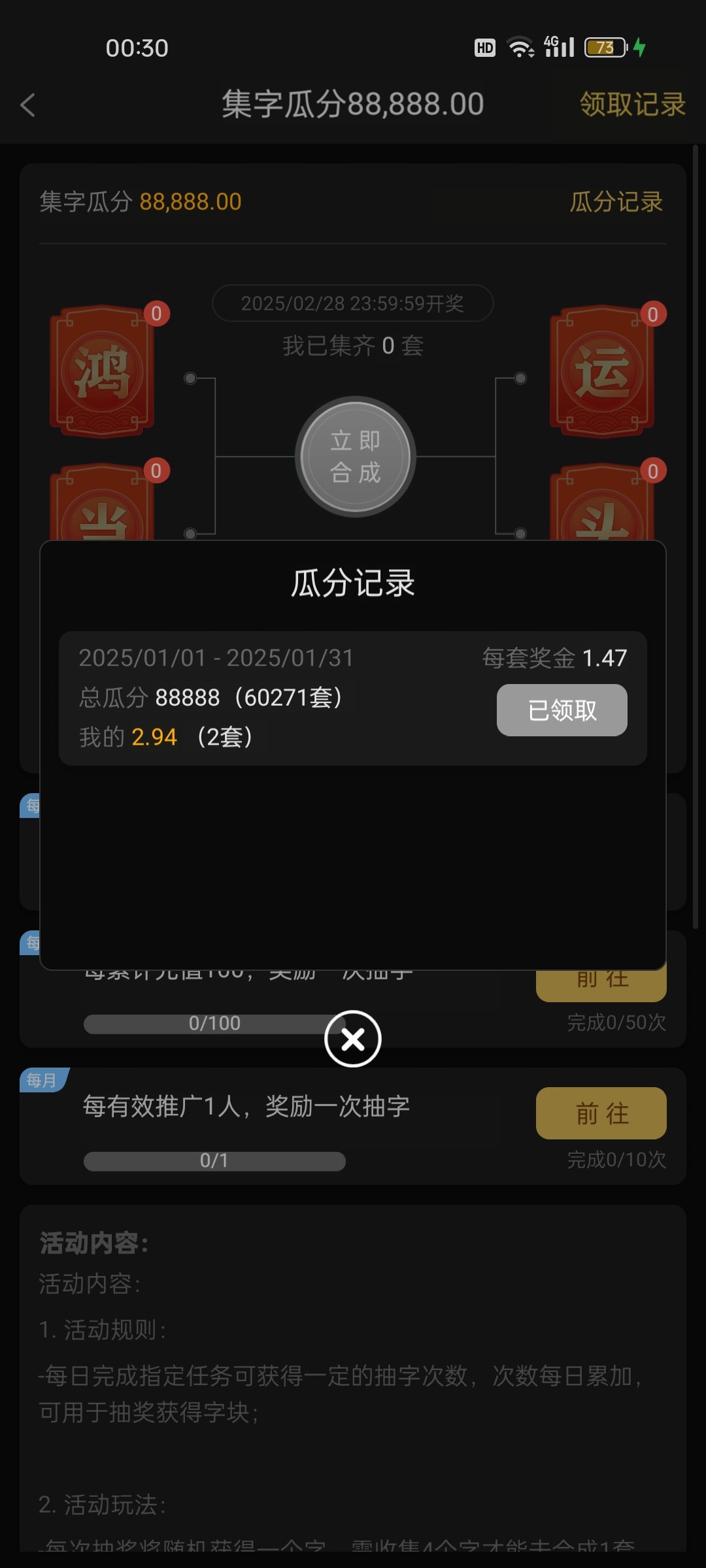Open 领取记录 in the header
Image resolution: width=706 pixels, height=1568 pixels.
click(x=631, y=105)
